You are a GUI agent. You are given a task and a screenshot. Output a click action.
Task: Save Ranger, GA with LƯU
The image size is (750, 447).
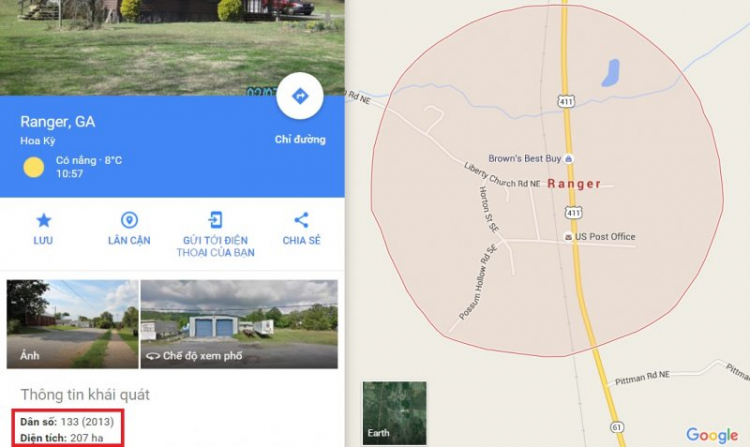tap(43, 228)
